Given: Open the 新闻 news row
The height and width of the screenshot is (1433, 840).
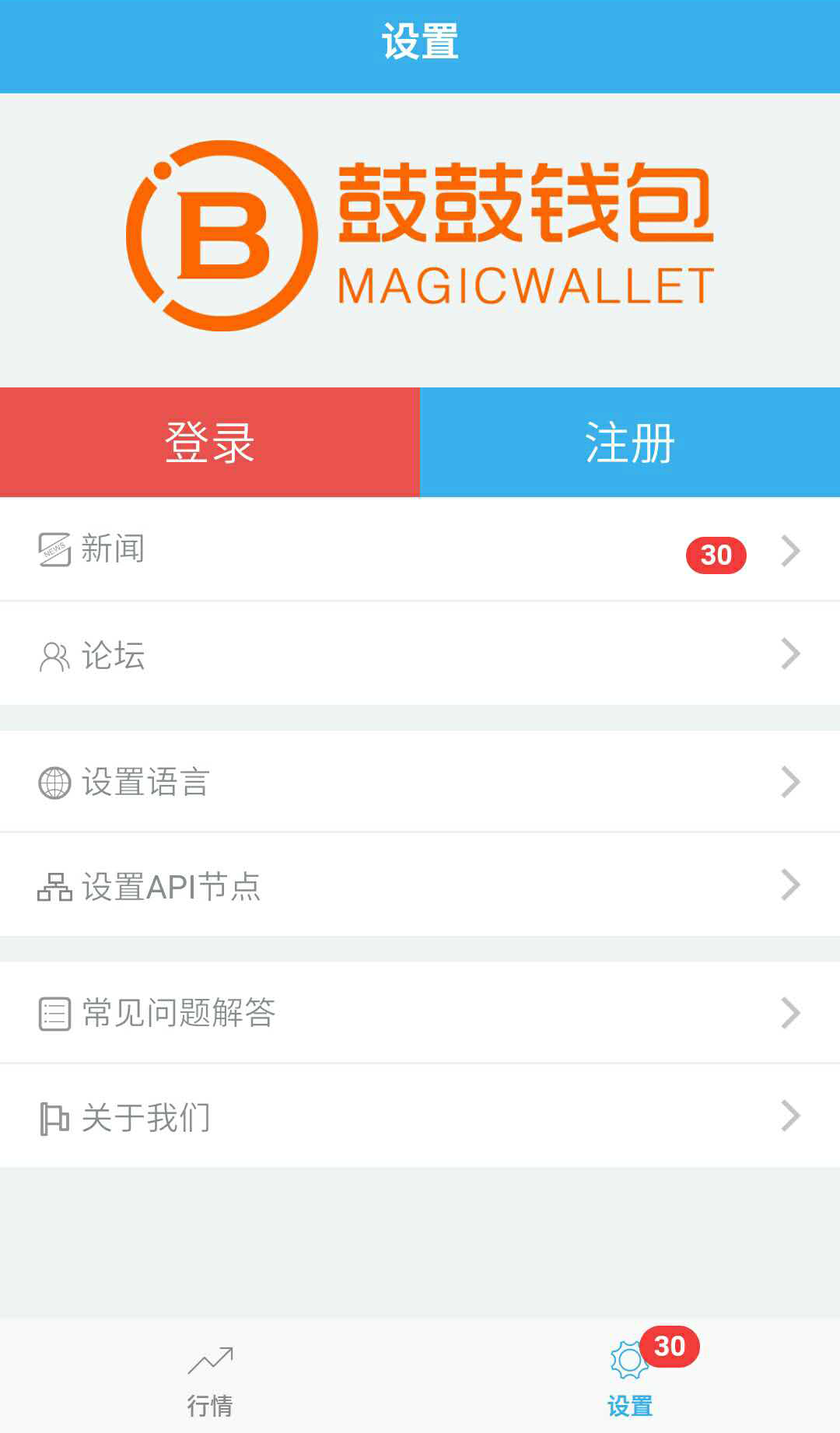Looking at the screenshot, I should 420,550.
